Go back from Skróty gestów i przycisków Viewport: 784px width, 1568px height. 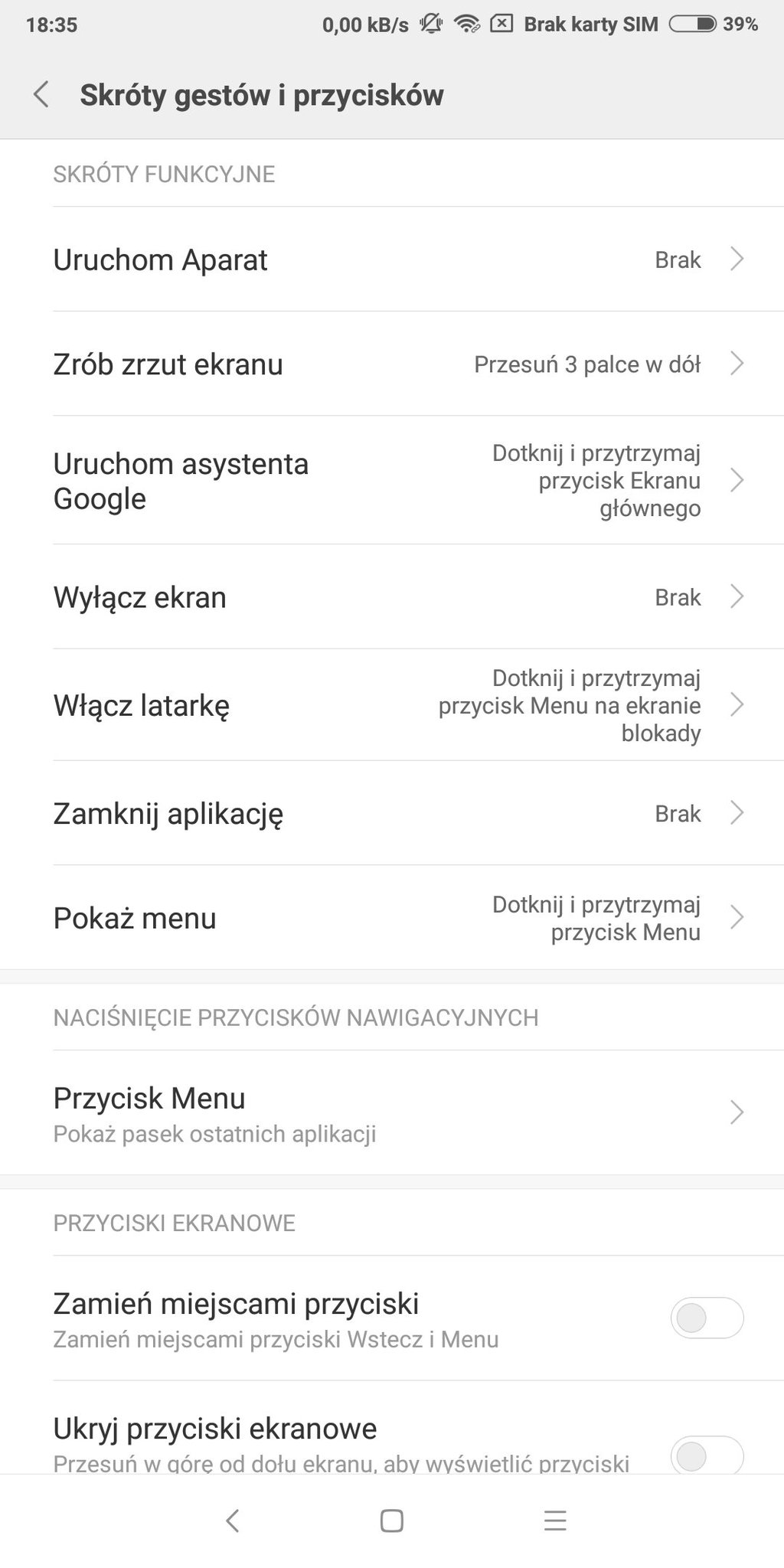41,95
